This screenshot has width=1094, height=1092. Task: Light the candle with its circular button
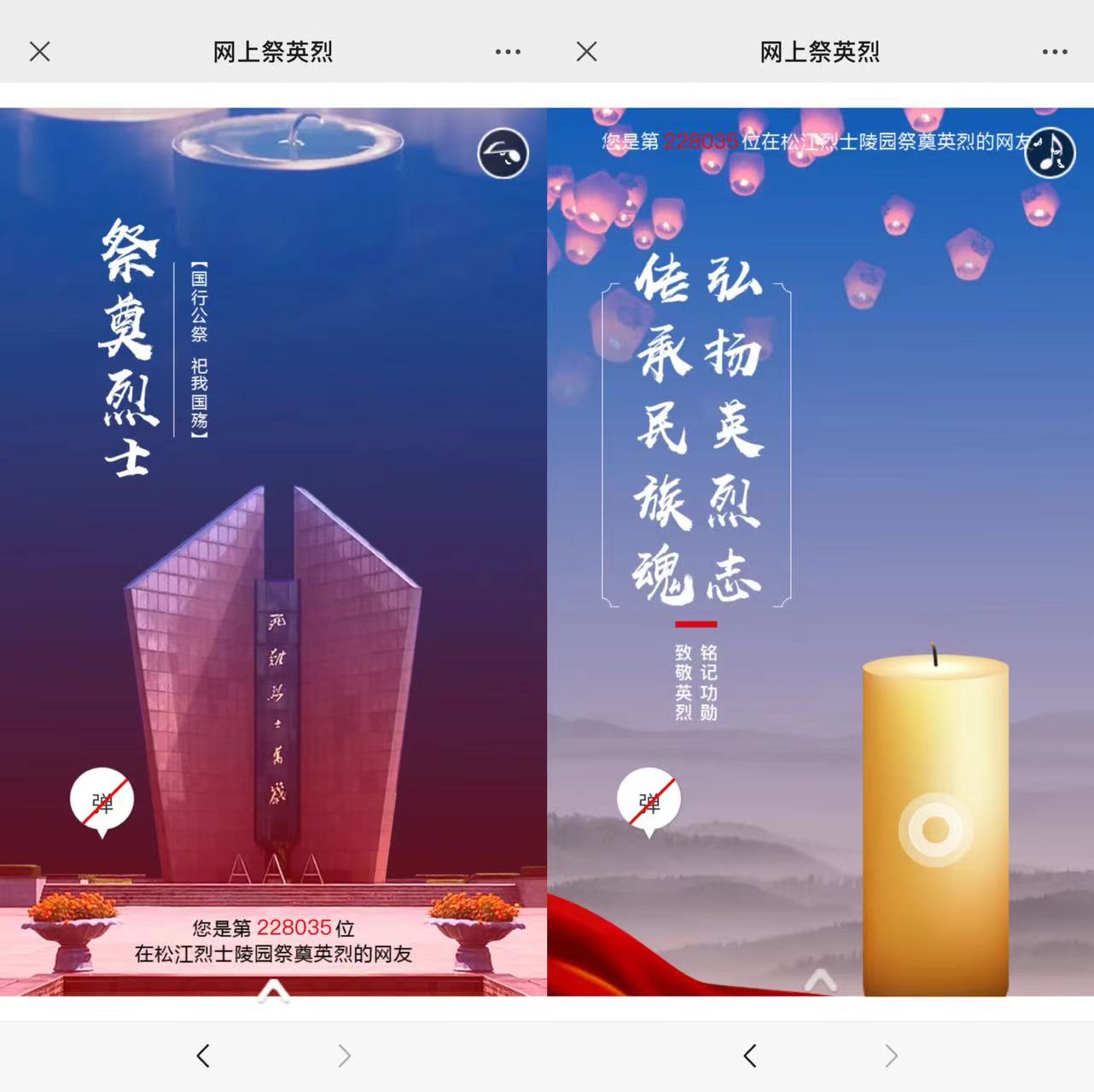click(935, 829)
